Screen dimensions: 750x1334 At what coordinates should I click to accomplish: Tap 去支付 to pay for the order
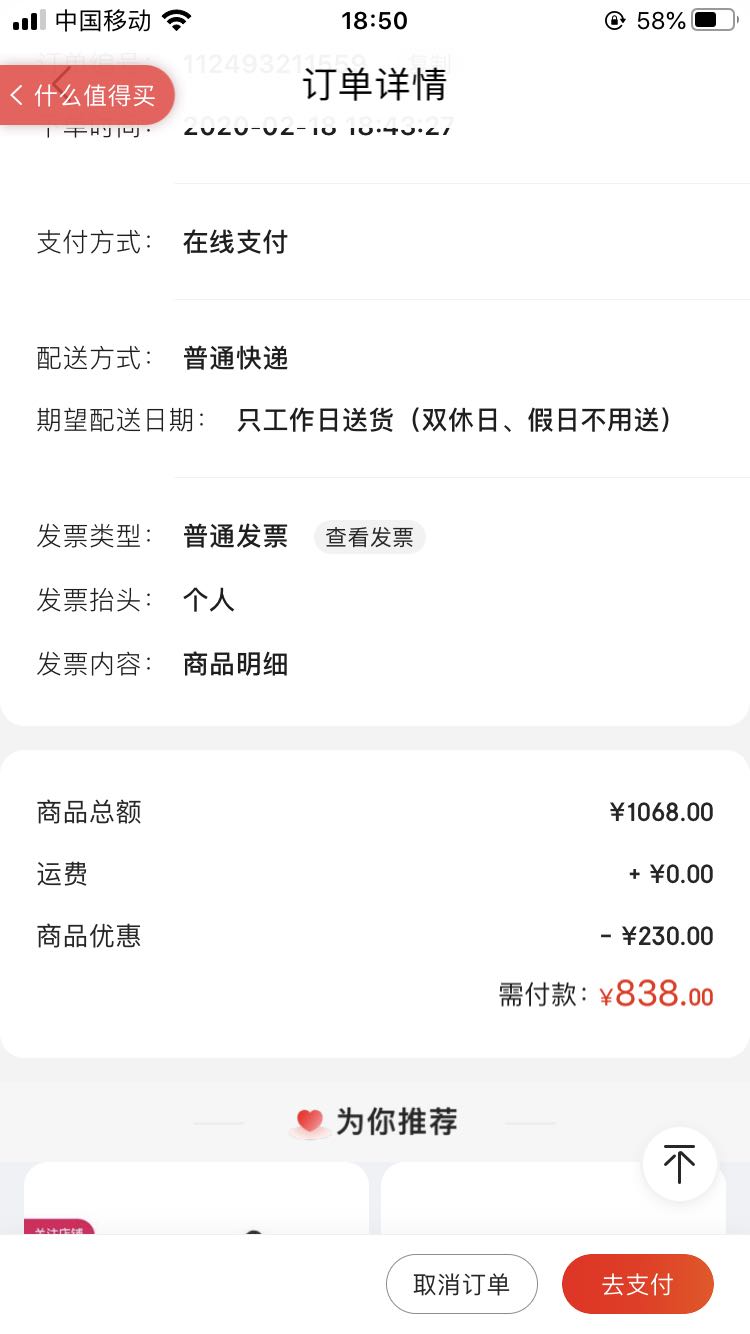coord(638,1284)
